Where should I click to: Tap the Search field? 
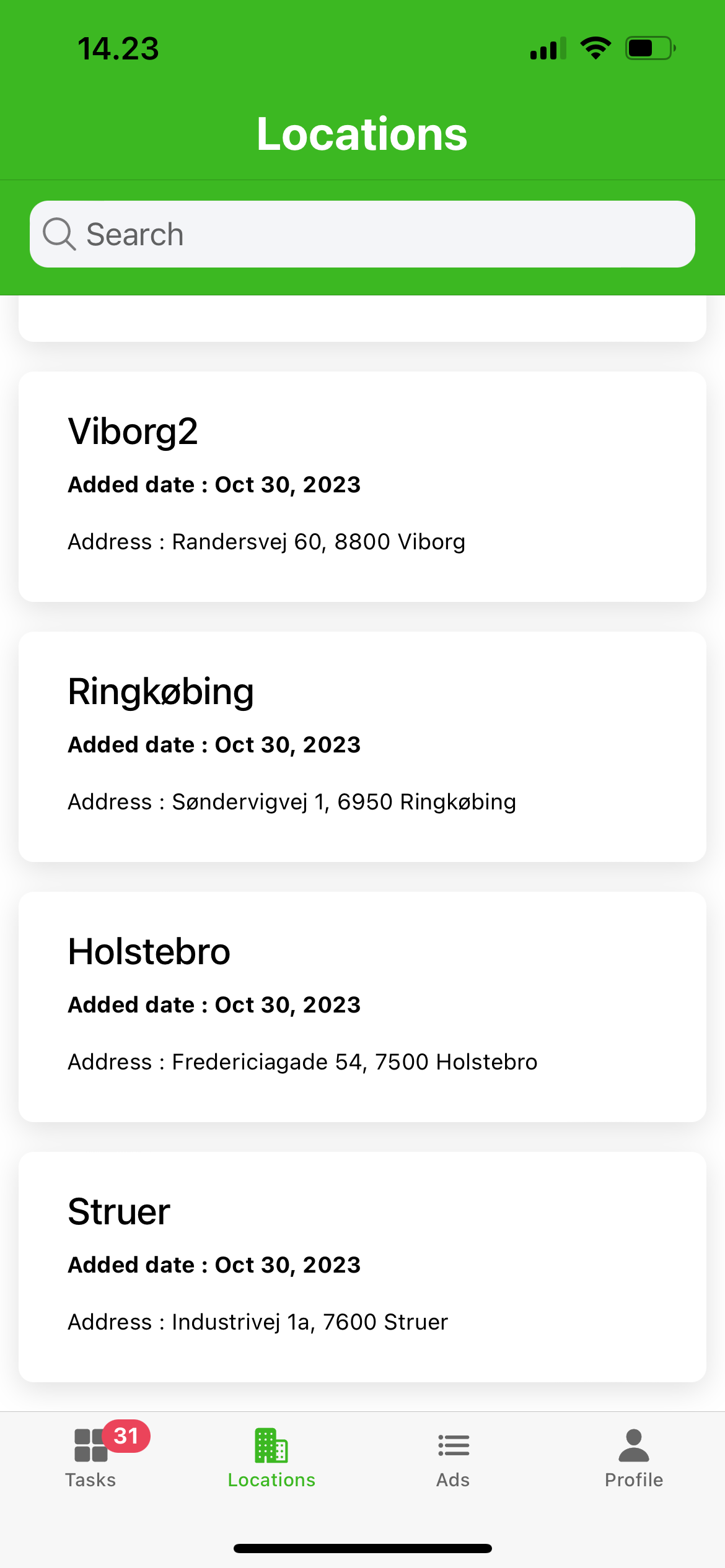pyautogui.click(x=362, y=234)
